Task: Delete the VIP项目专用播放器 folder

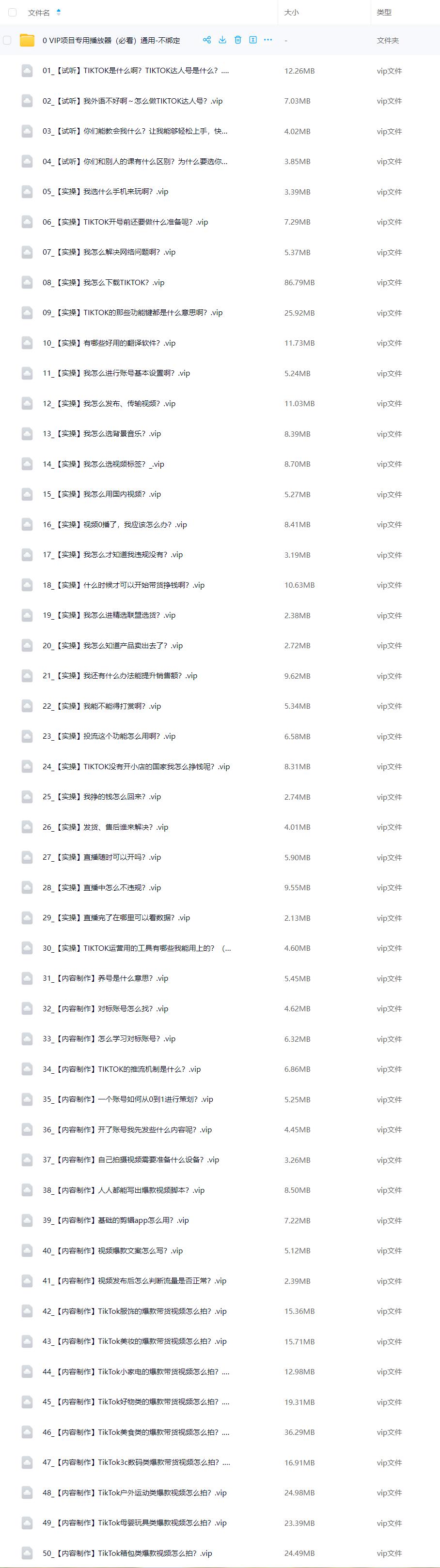Action: click(x=237, y=40)
